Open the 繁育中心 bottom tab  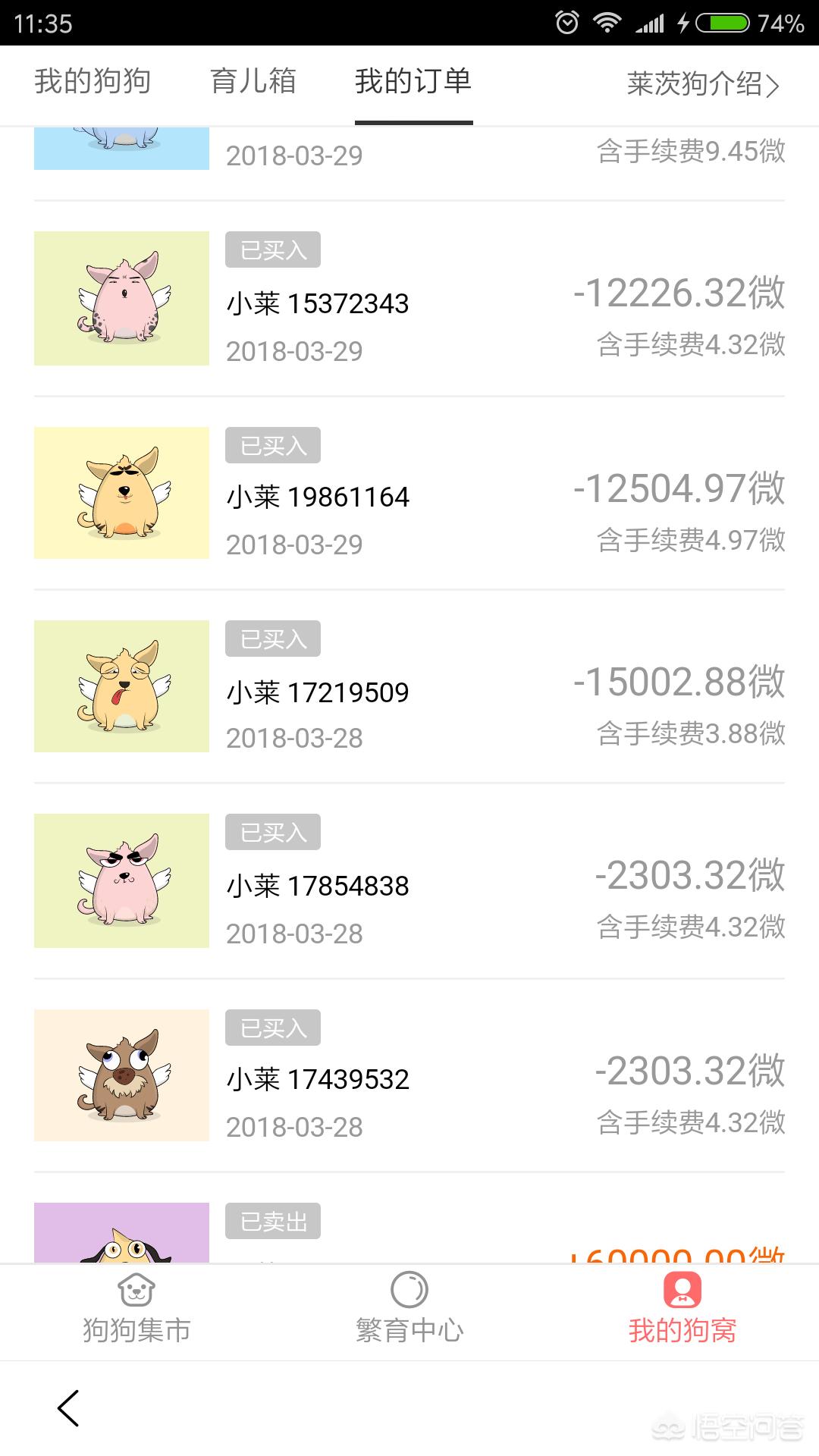click(409, 1310)
